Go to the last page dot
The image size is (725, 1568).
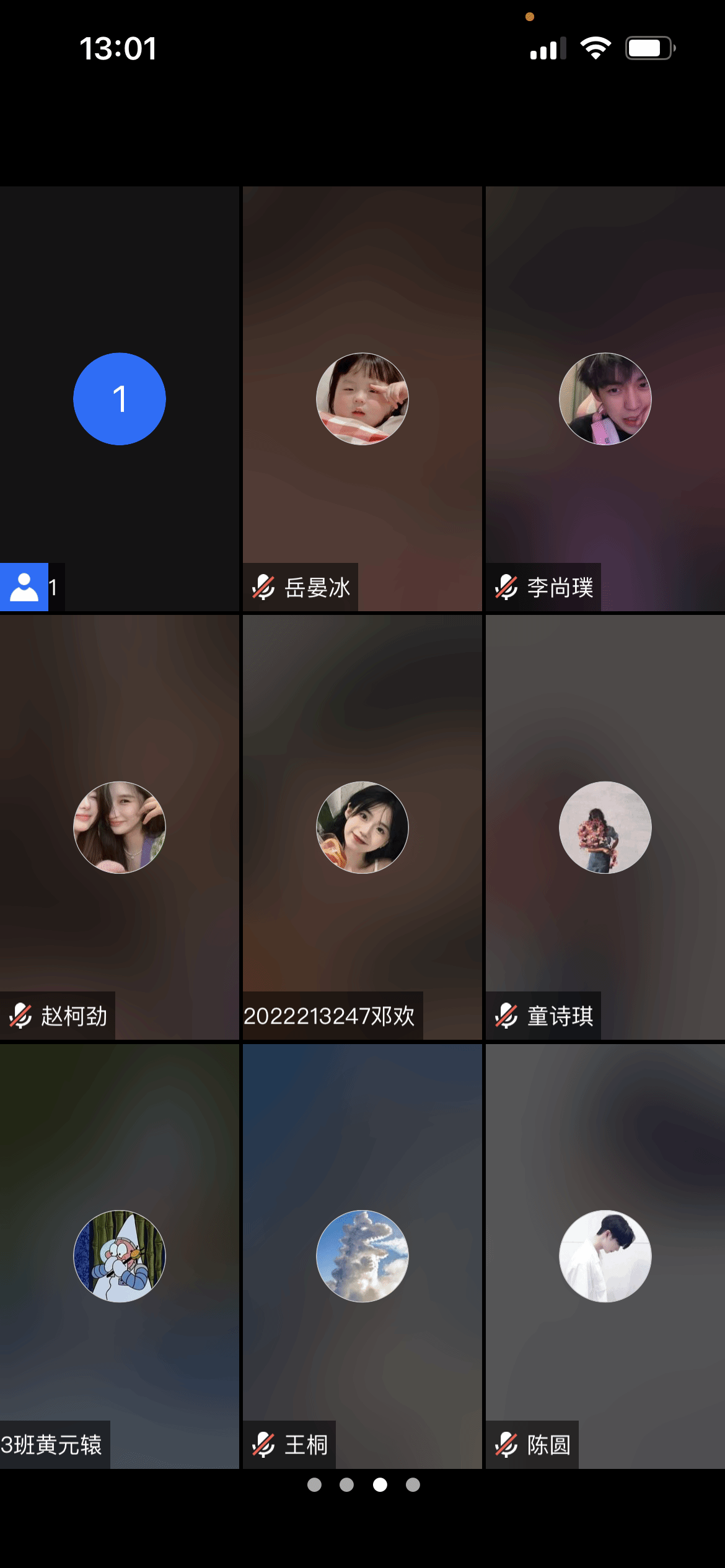pyautogui.click(x=413, y=1484)
